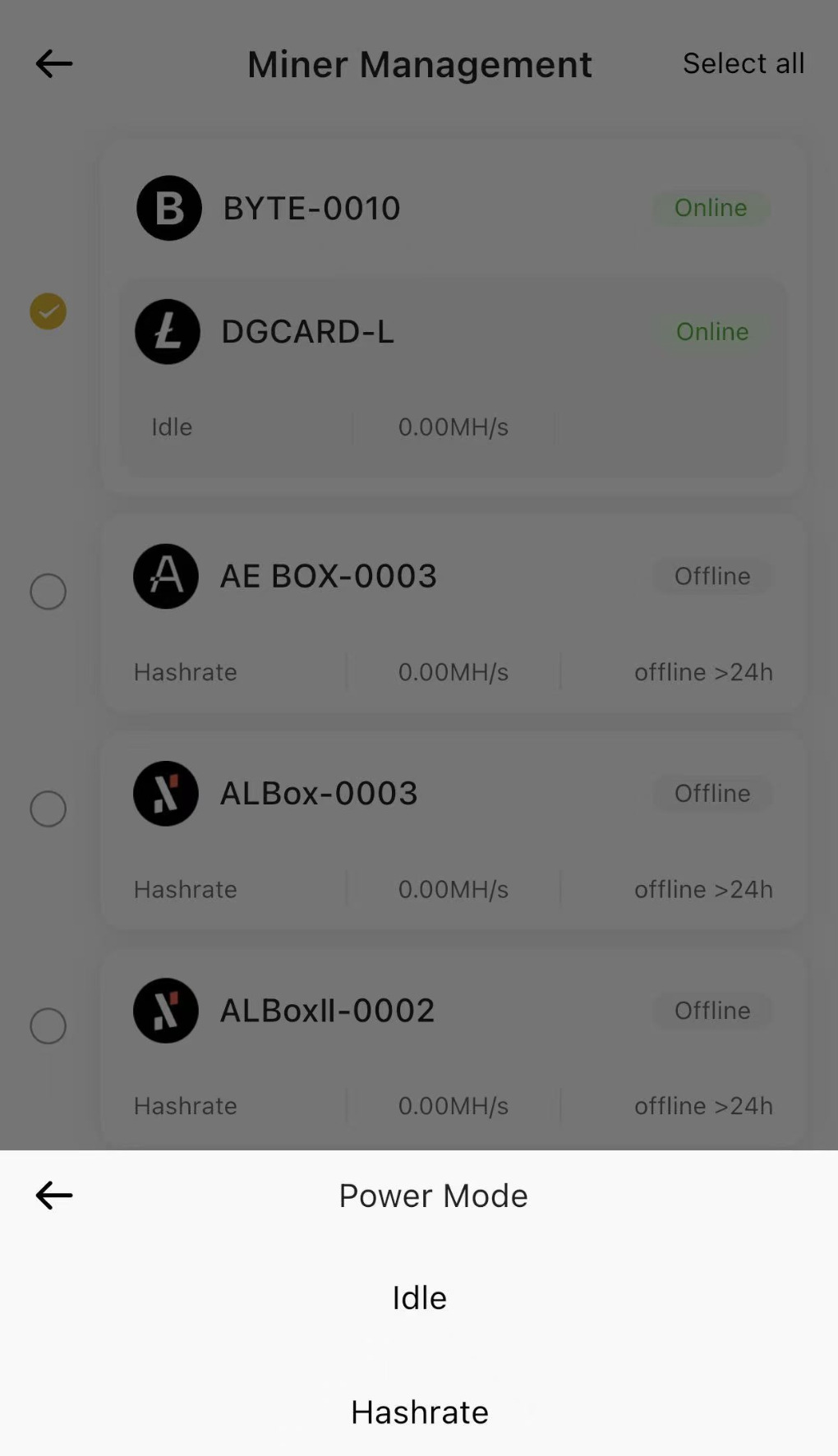Screen dimensions: 838x1456
Task: Open the AE BOX-0003 miner card
Action: tap(453, 614)
